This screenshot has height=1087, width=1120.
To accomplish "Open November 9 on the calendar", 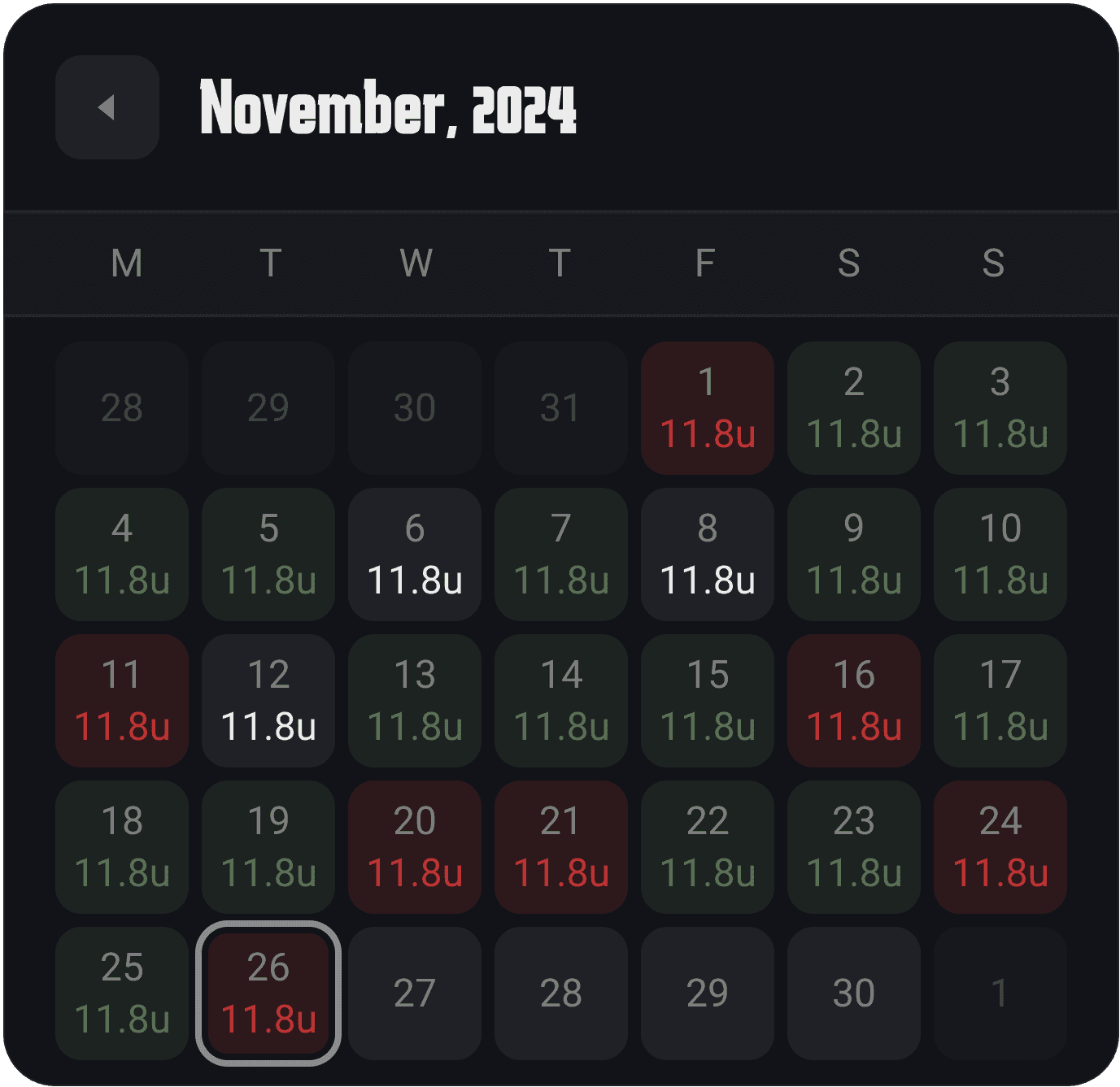I will pos(853,554).
